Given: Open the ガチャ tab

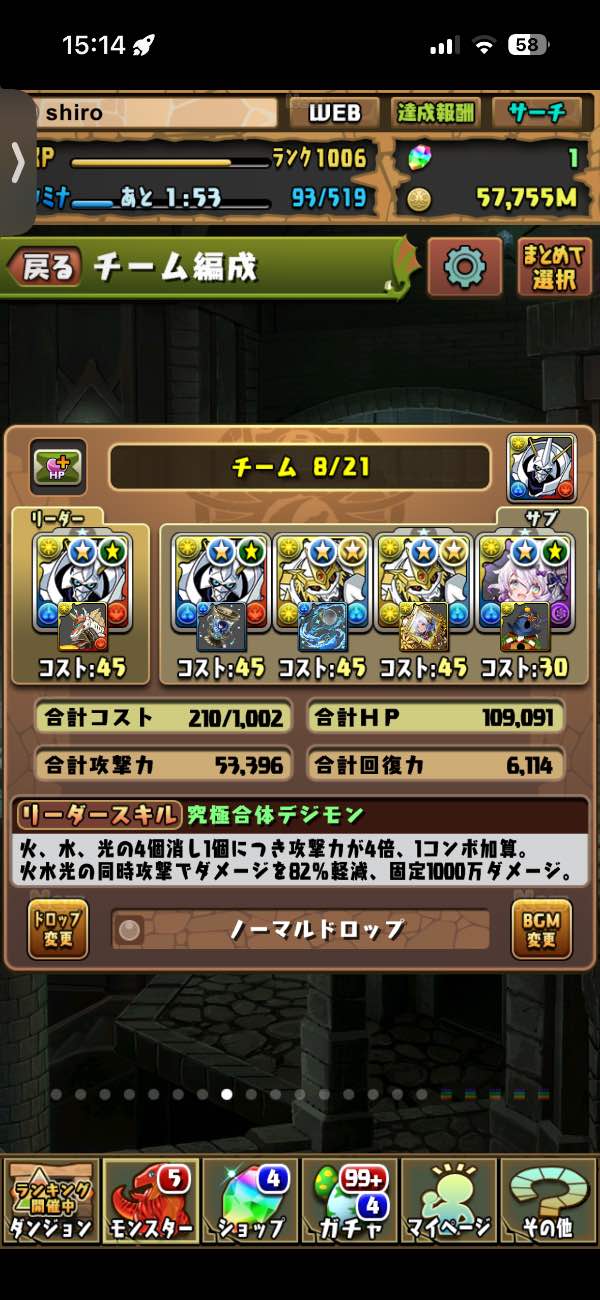Looking at the screenshot, I should [349, 1200].
